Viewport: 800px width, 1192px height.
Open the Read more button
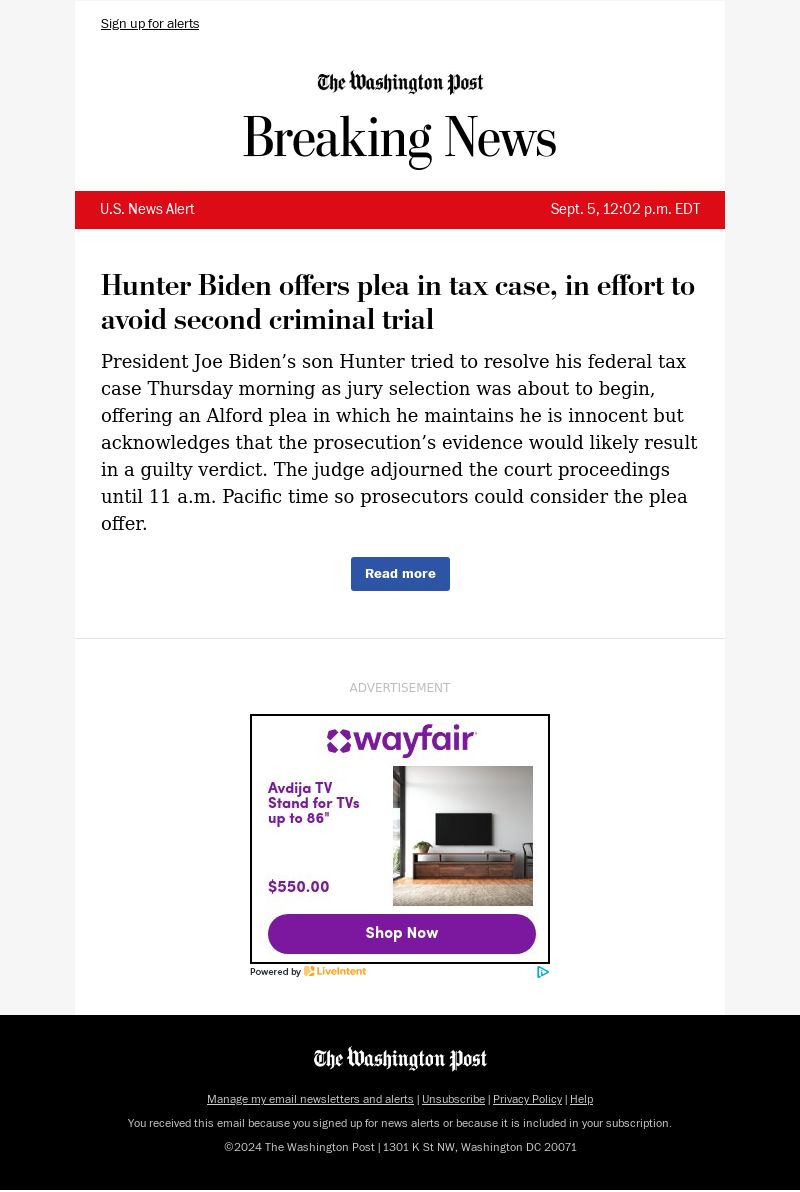click(400, 574)
